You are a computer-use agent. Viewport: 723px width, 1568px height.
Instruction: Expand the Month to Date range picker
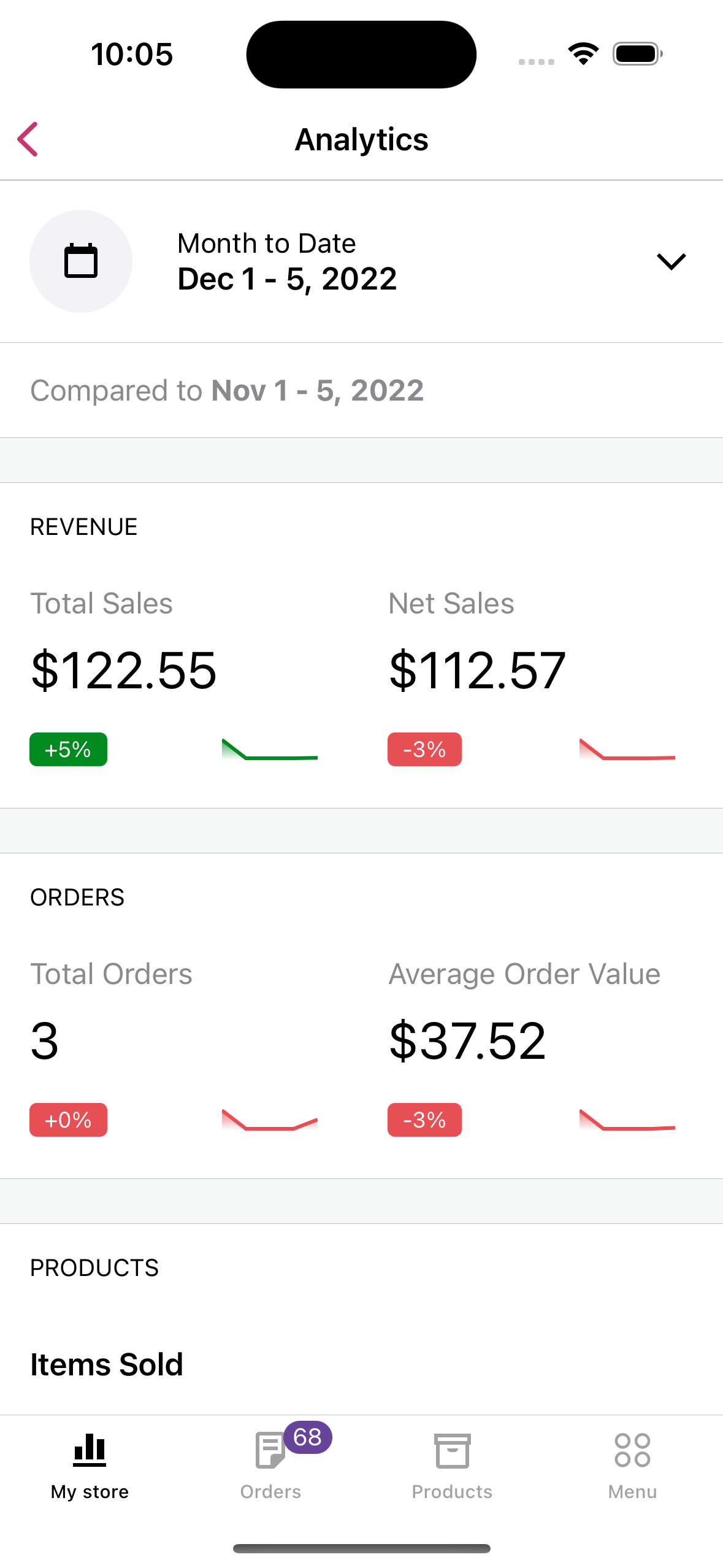point(361,261)
